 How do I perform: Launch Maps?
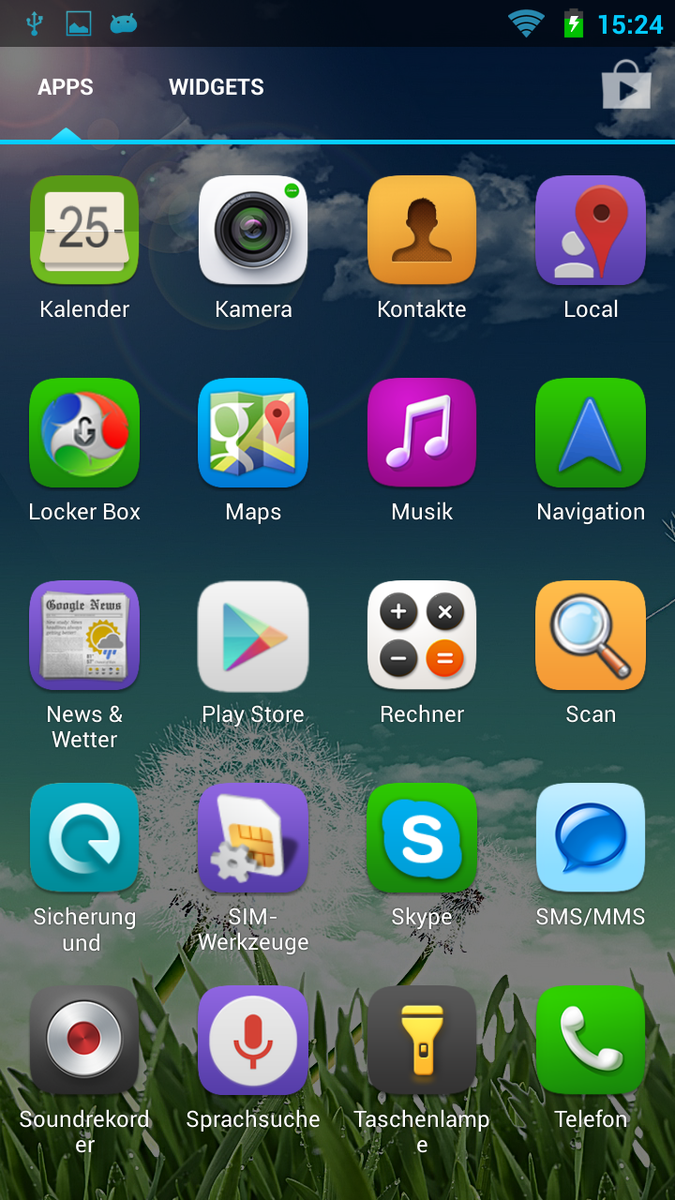[253, 433]
